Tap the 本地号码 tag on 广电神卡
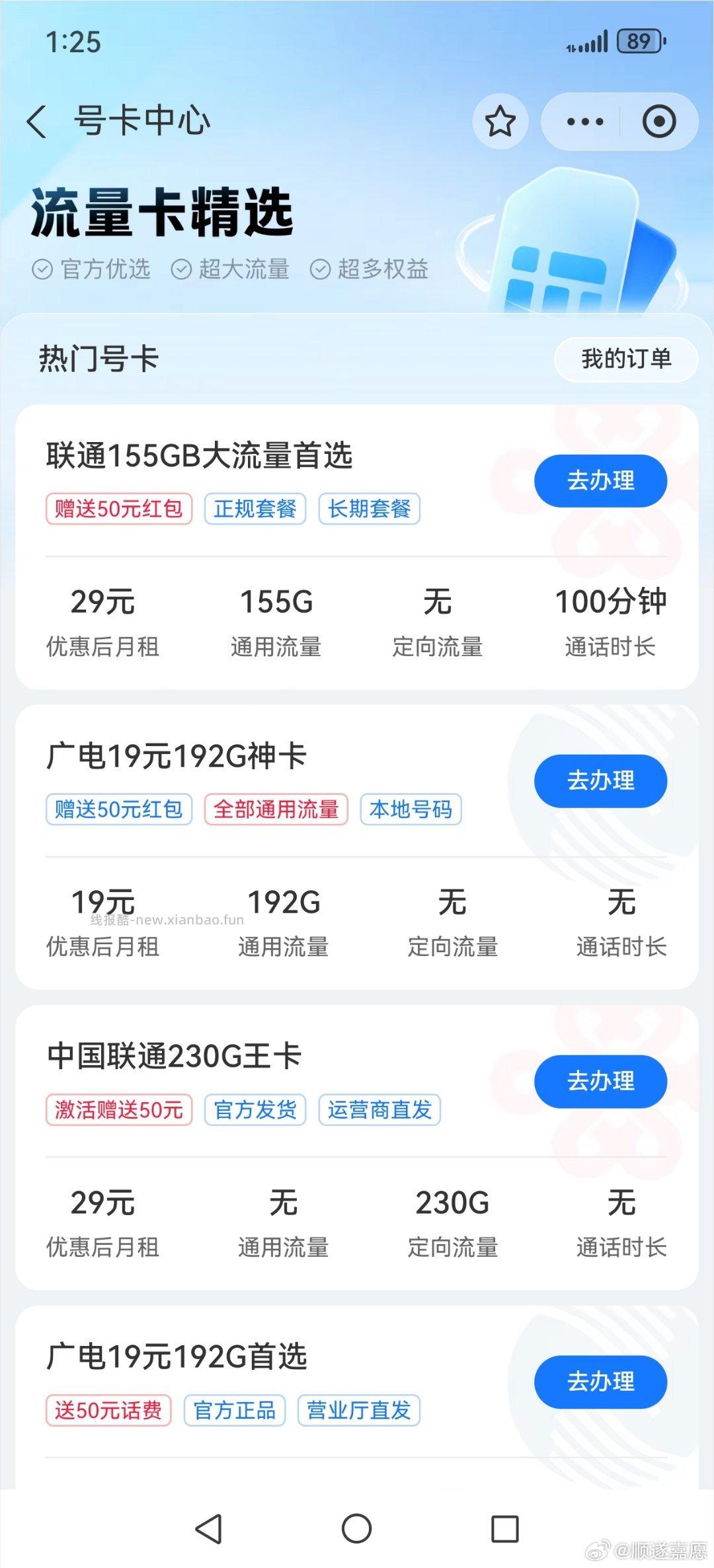Viewport: 714px width, 1568px height. pos(411,810)
